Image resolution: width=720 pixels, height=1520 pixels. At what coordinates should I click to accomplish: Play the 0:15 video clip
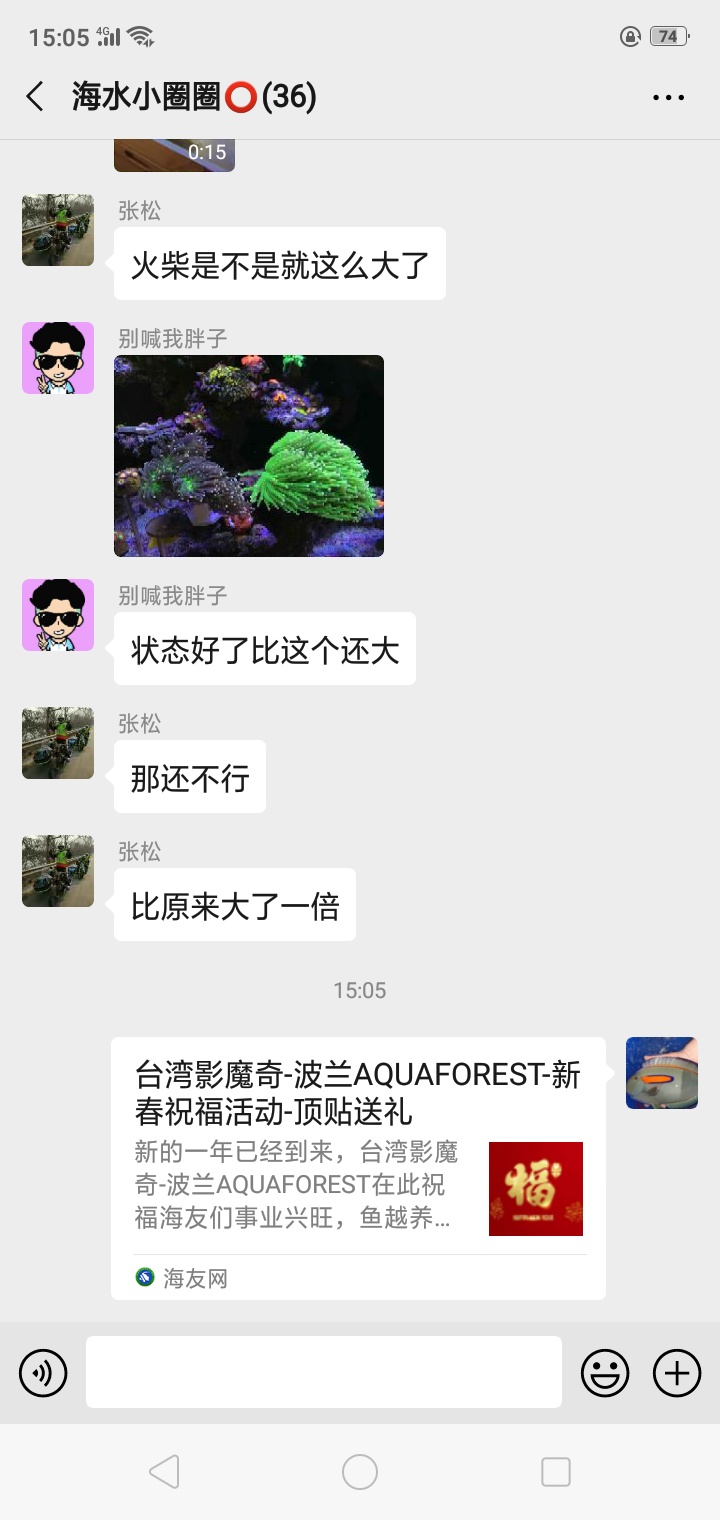click(174, 154)
